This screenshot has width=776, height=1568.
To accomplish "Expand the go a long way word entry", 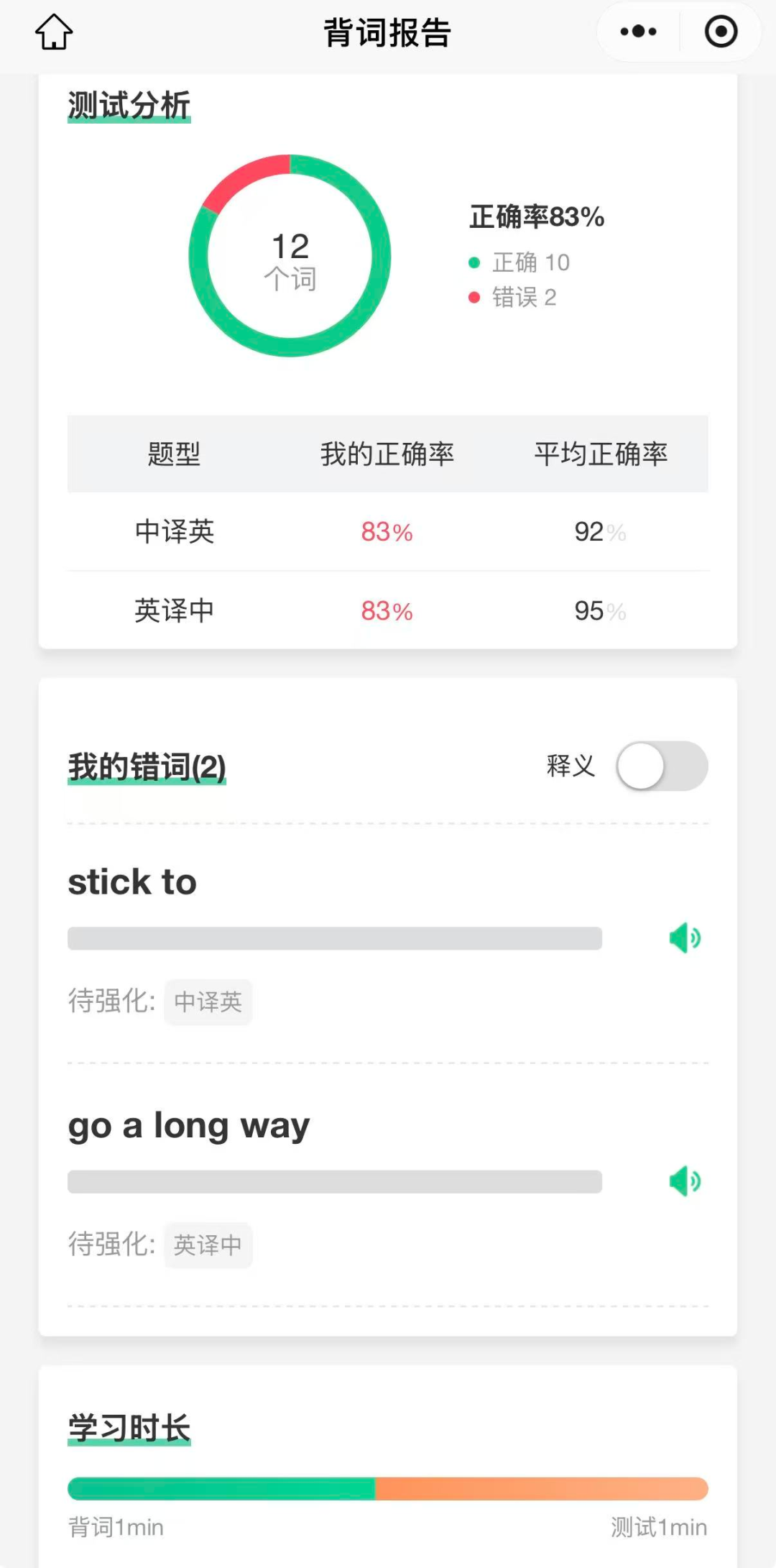I will click(188, 1126).
